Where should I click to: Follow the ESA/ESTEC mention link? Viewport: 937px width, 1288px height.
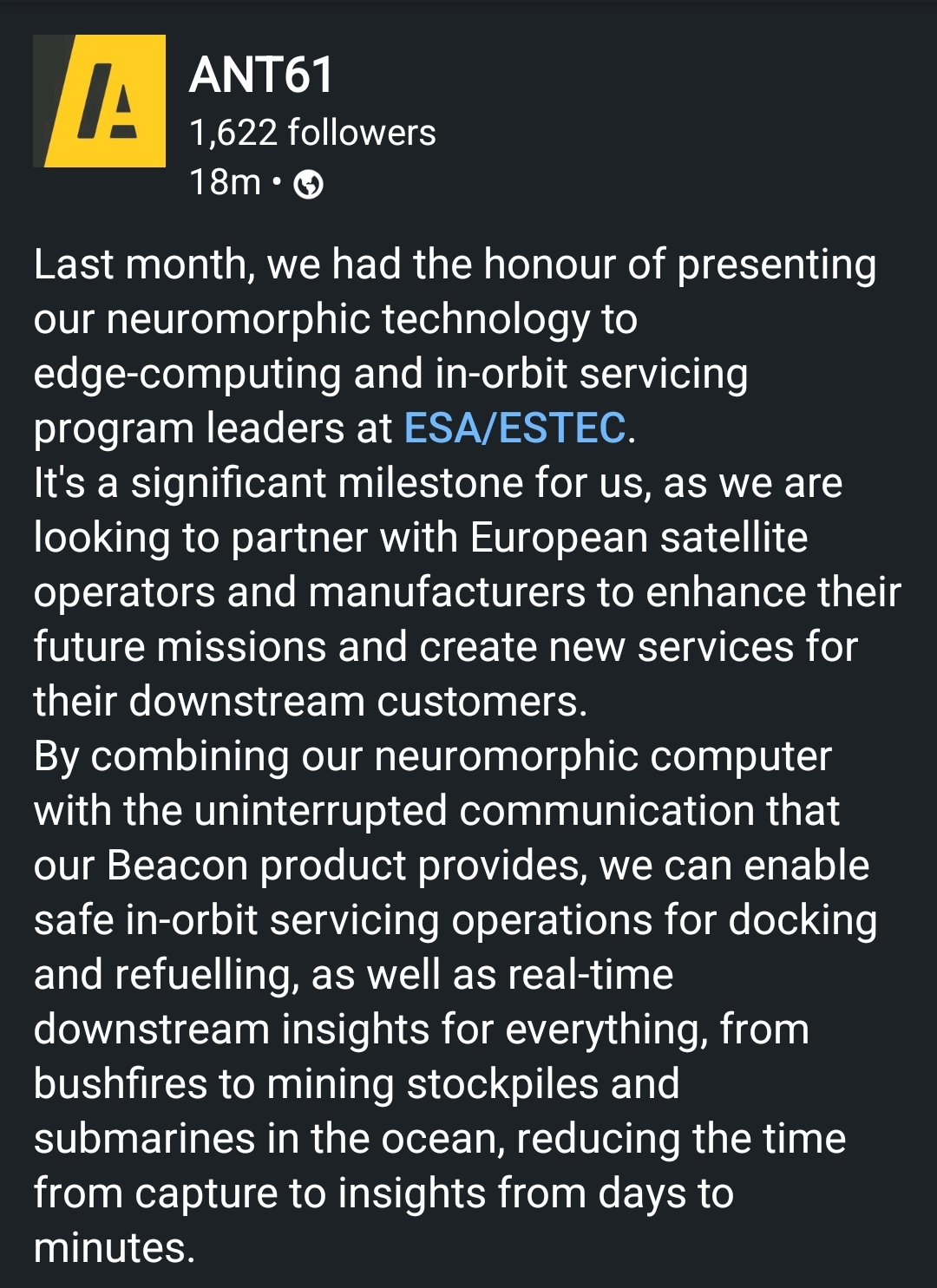514,428
